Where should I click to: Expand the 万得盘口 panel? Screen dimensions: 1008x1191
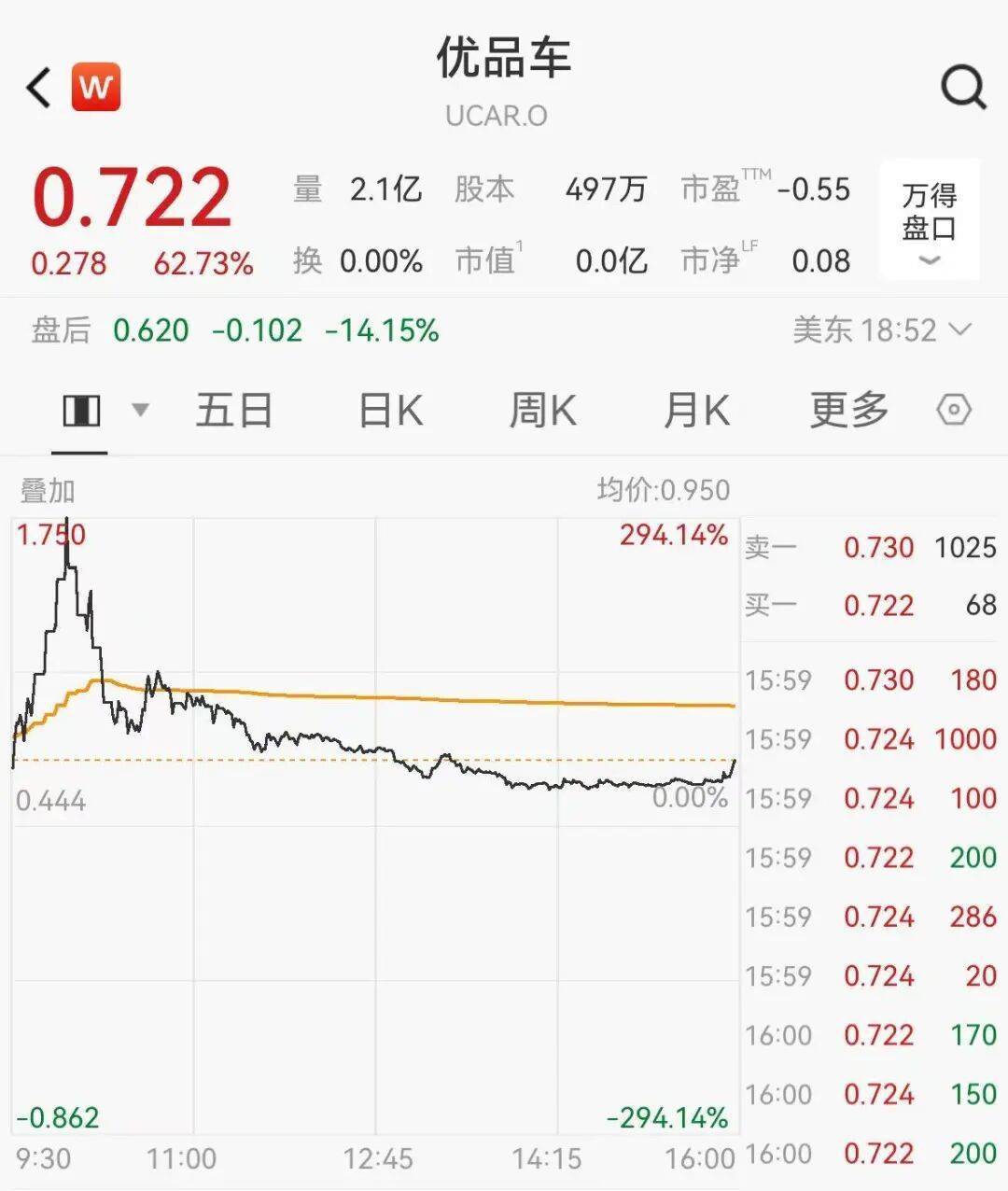coord(930,221)
